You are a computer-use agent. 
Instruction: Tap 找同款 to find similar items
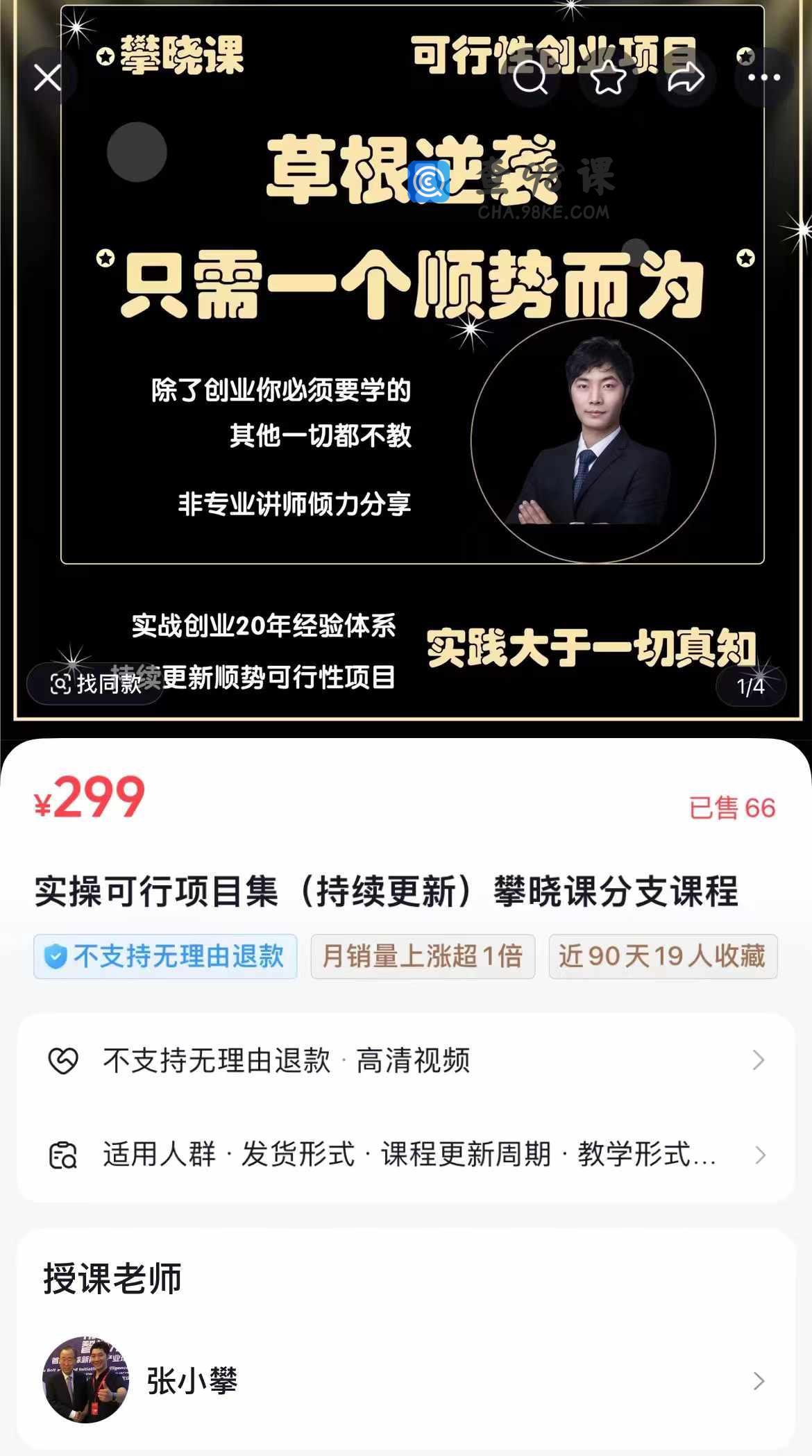coord(95,684)
